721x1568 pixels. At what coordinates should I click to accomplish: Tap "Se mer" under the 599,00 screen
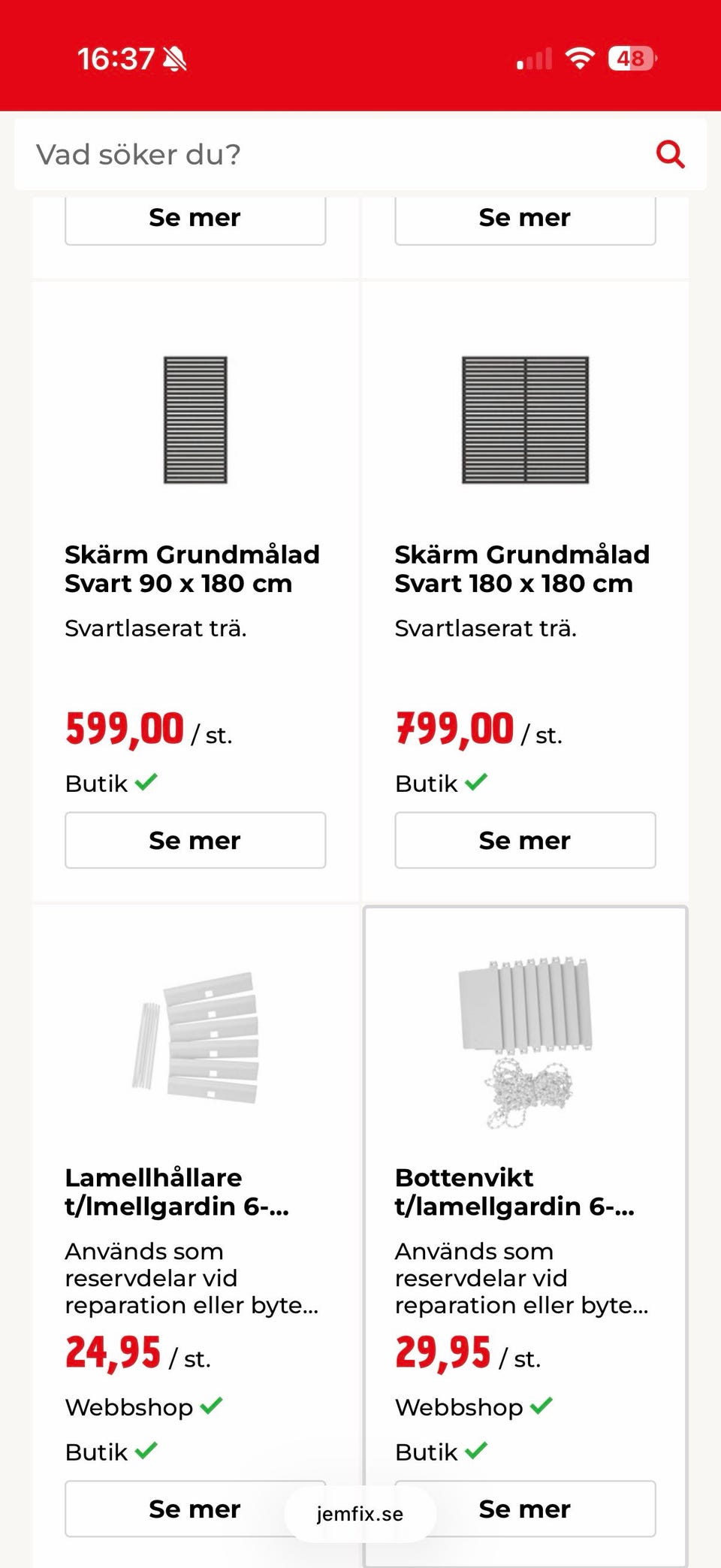(x=195, y=840)
